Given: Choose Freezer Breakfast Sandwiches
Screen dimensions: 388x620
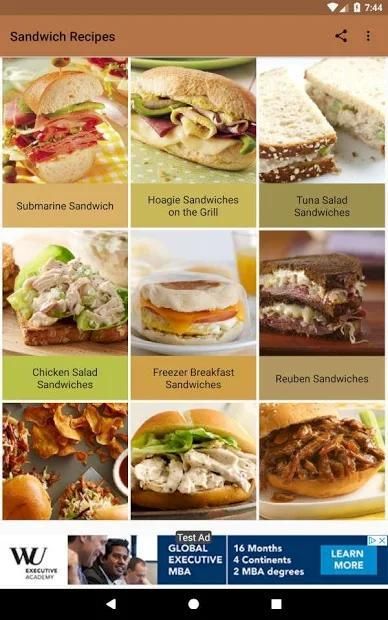Looking at the screenshot, I should (193, 315).
